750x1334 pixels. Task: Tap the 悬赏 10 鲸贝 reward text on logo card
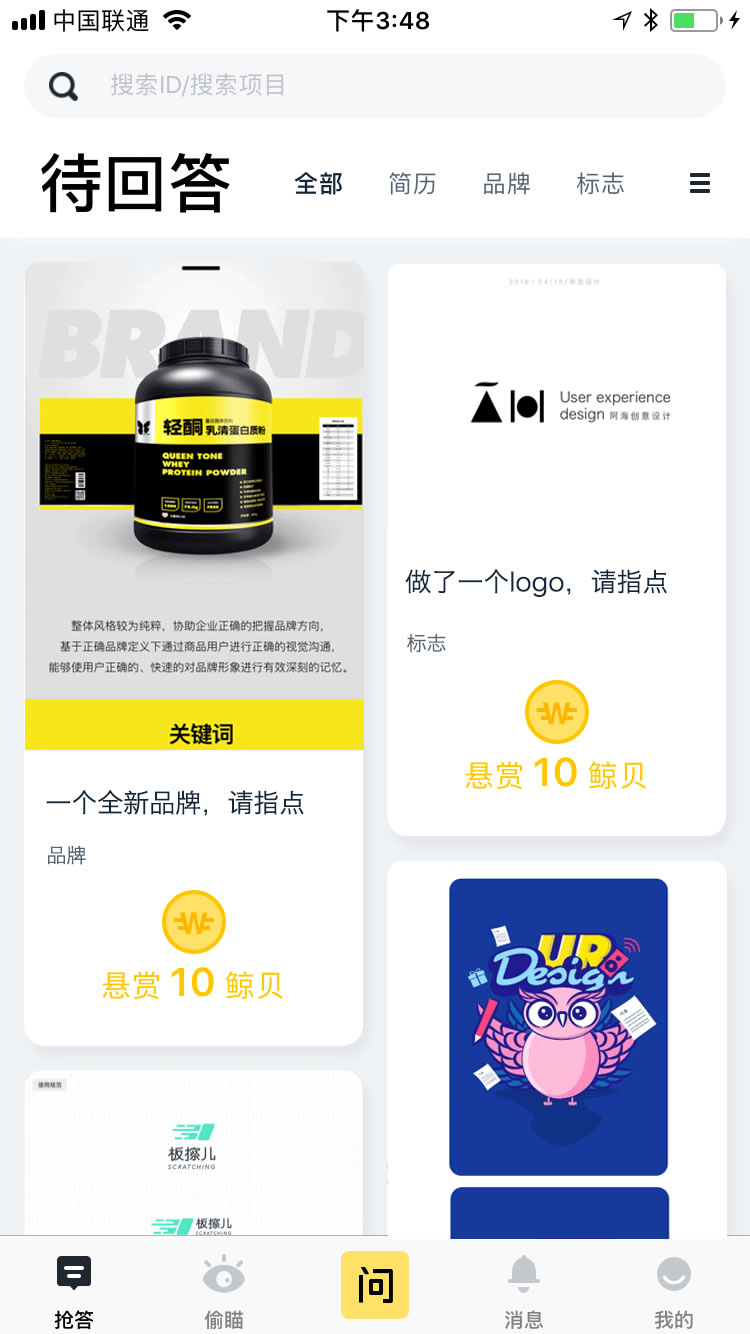[557, 773]
